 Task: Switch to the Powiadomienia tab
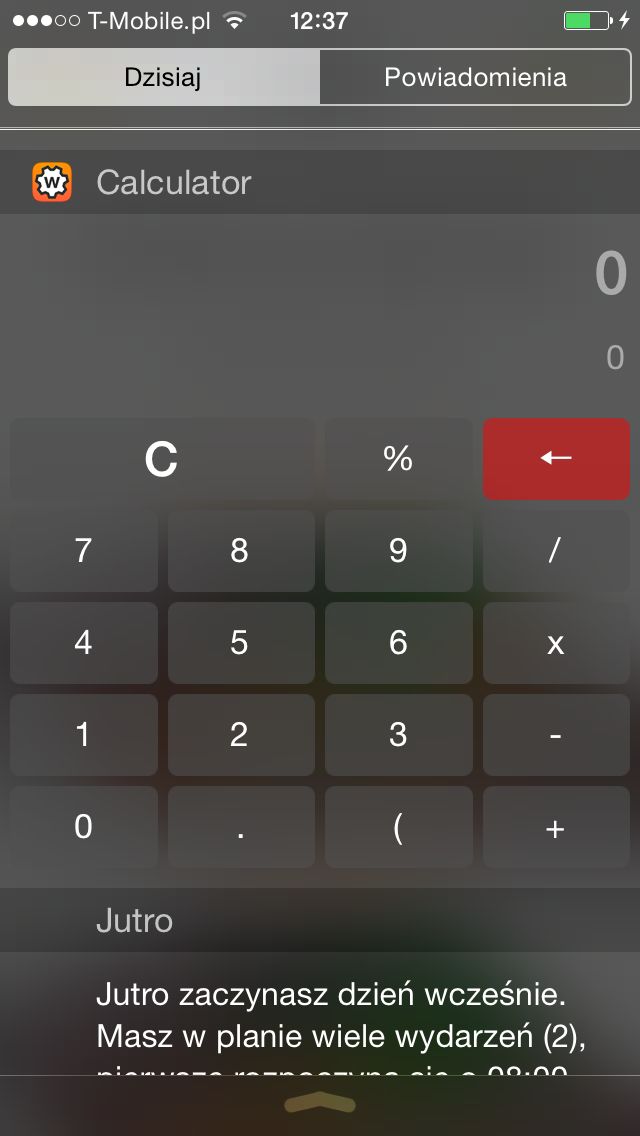click(475, 77)
